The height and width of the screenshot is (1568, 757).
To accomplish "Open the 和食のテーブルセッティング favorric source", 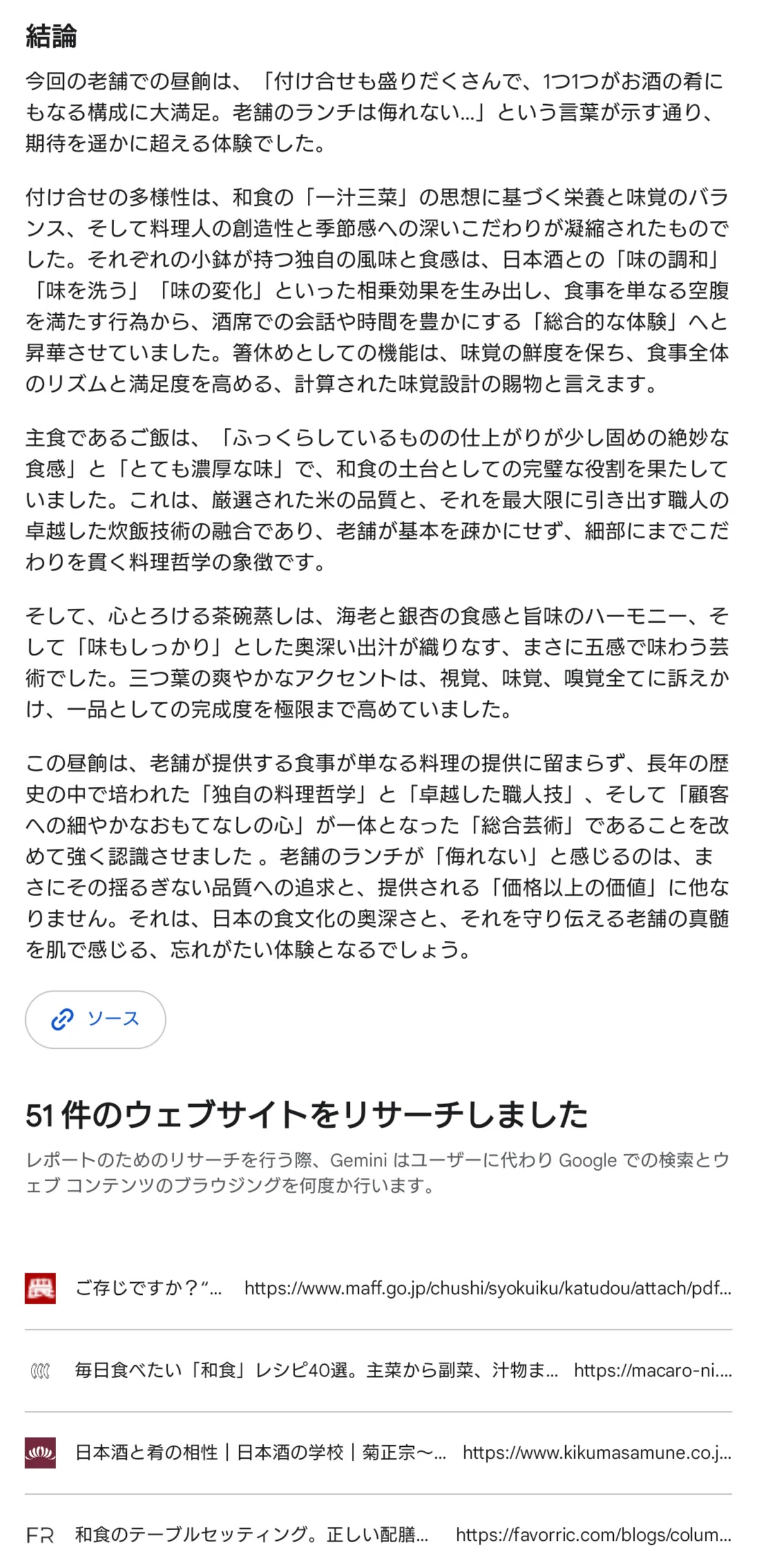I will point(378,1535).
